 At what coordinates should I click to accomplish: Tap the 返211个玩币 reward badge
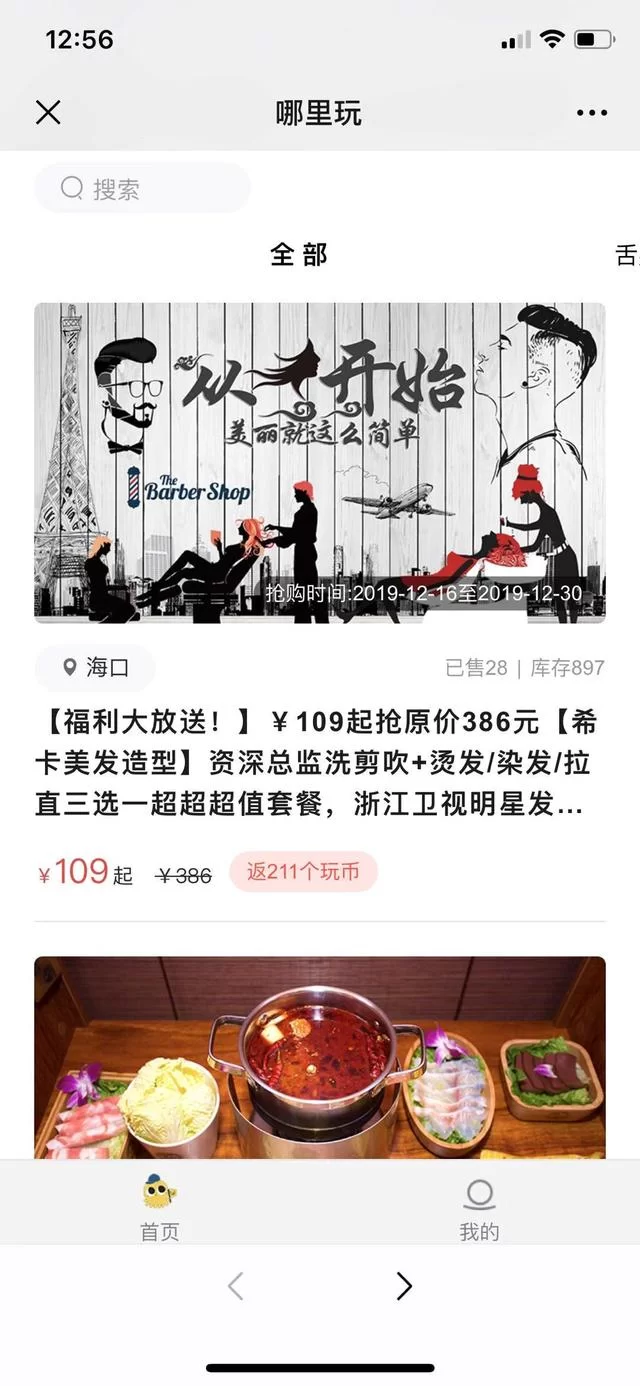click(303, 872)
